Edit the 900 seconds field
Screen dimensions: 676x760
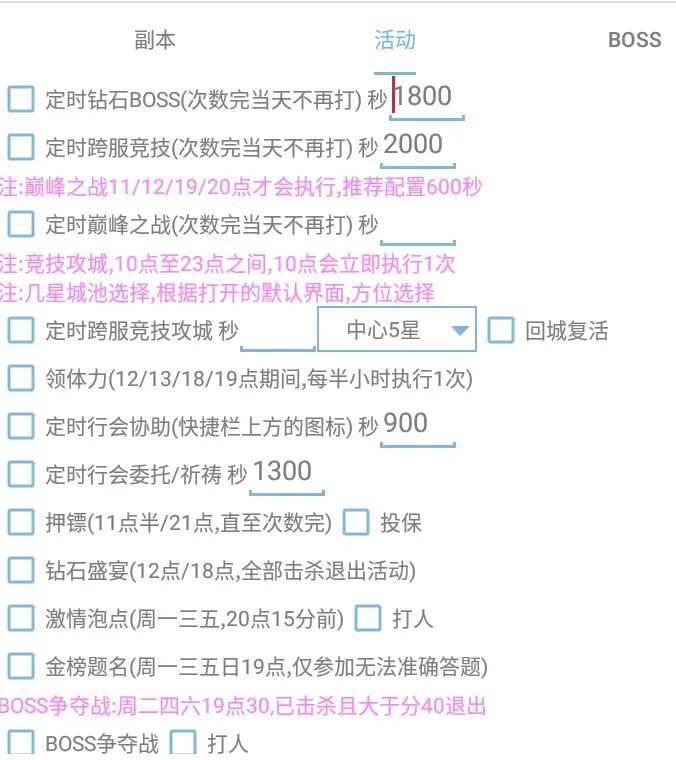pyautogui.click(x=417, y=424)
